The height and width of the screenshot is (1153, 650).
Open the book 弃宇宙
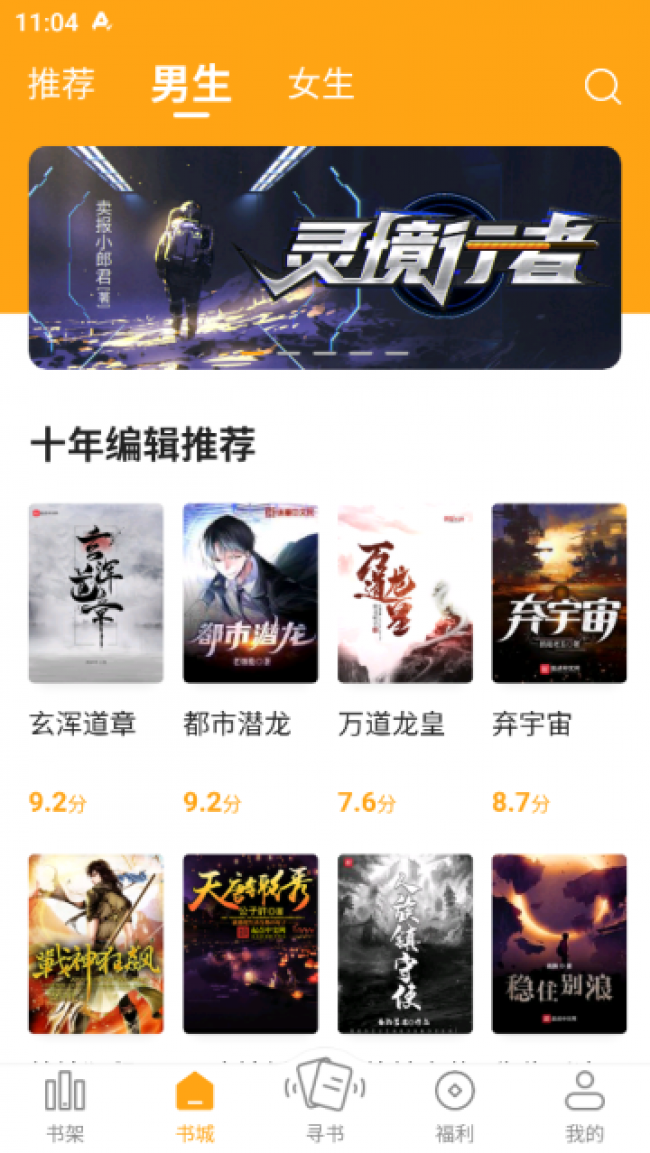(560, 593)
